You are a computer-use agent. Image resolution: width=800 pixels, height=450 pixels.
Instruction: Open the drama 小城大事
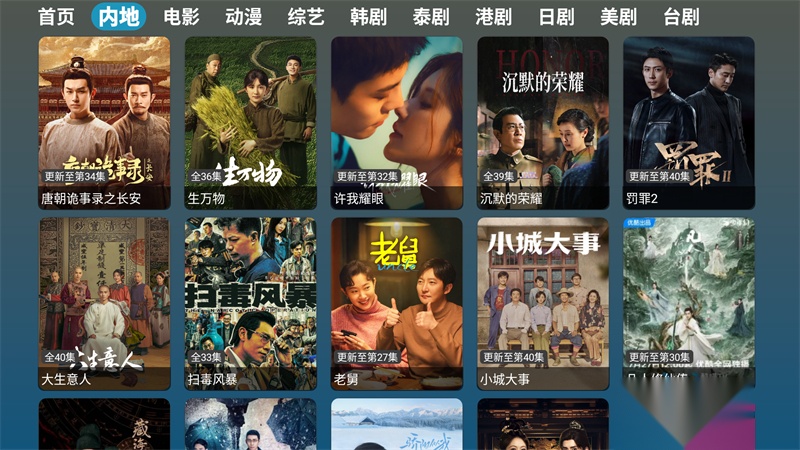pyautogui.click(x=543, y=304)
